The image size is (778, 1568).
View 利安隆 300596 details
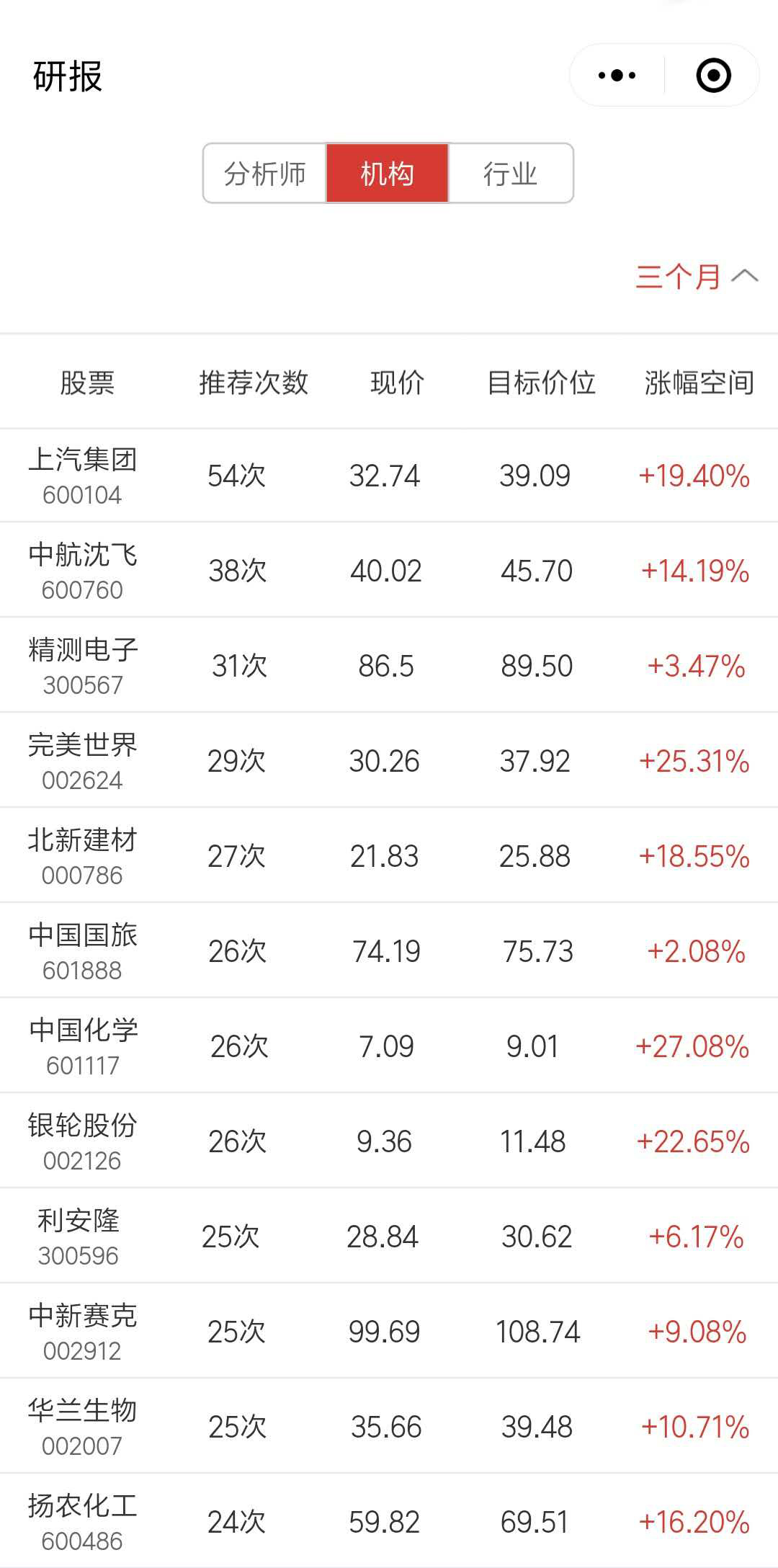coord(389,1236)
